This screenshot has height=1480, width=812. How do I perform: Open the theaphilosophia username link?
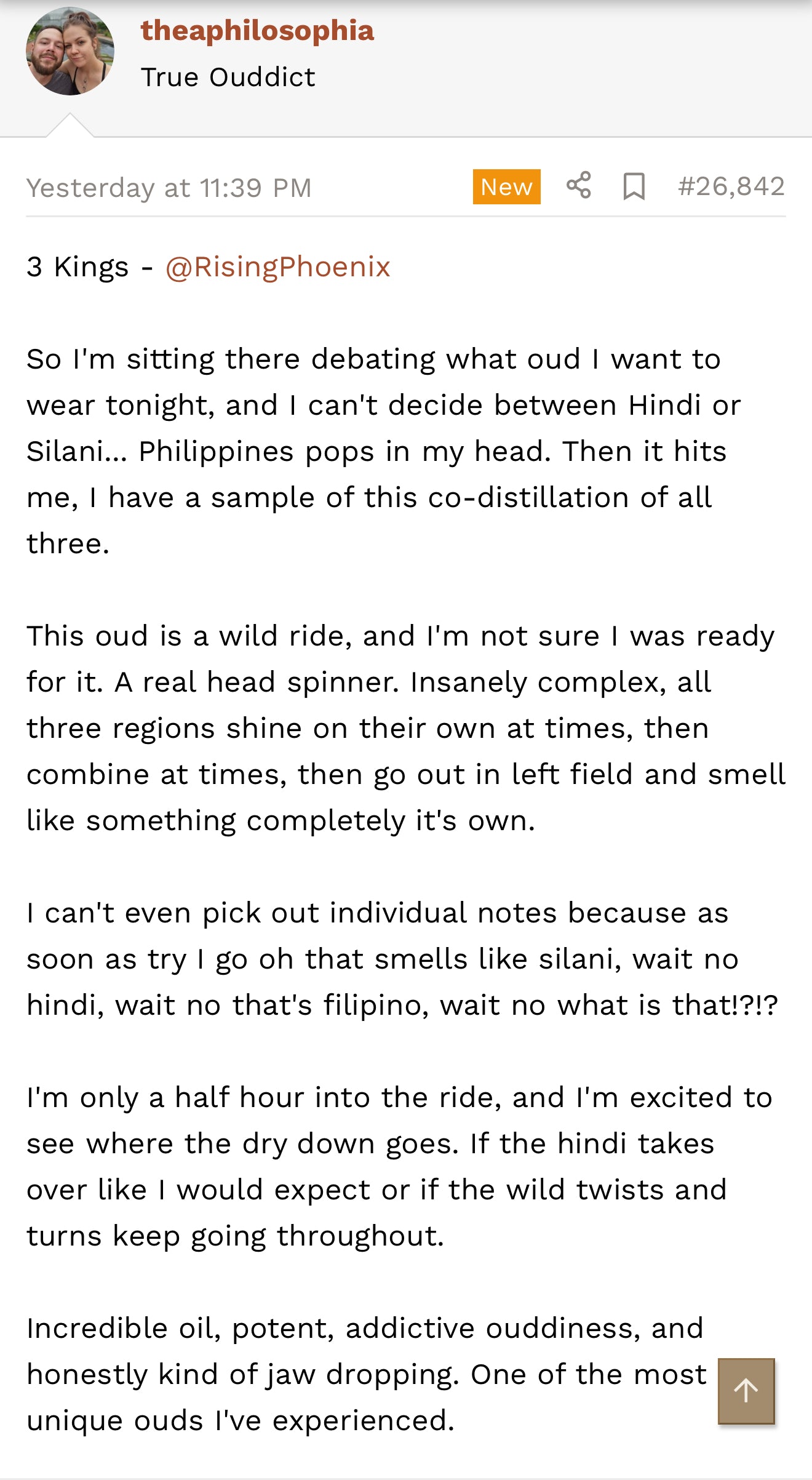[257, 31]
